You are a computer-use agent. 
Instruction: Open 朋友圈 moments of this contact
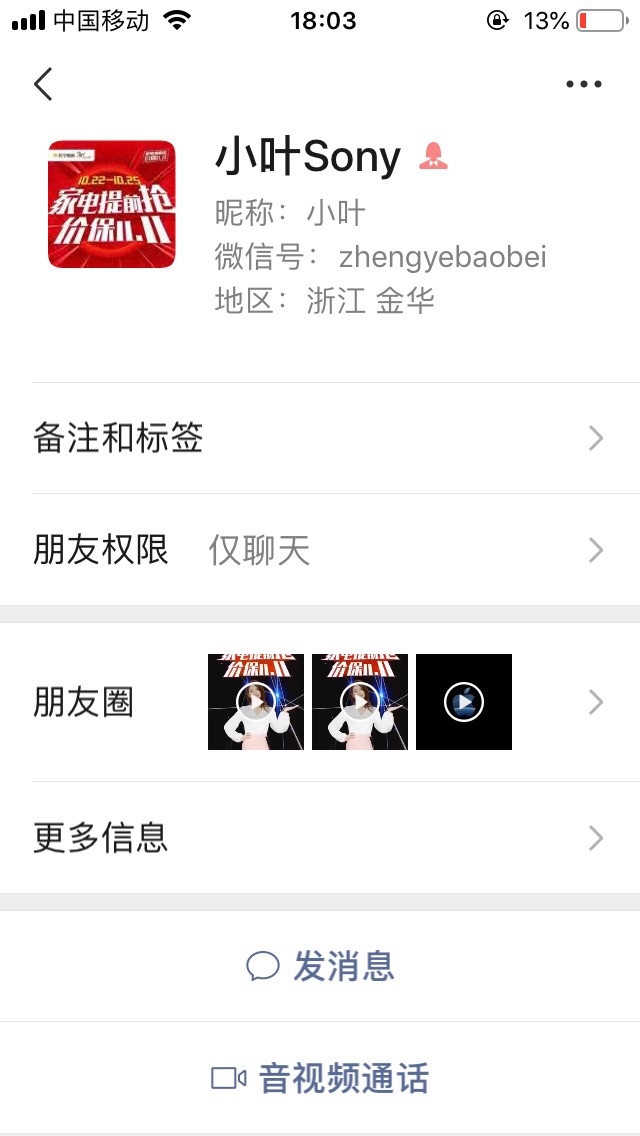(x=320, y=702)
